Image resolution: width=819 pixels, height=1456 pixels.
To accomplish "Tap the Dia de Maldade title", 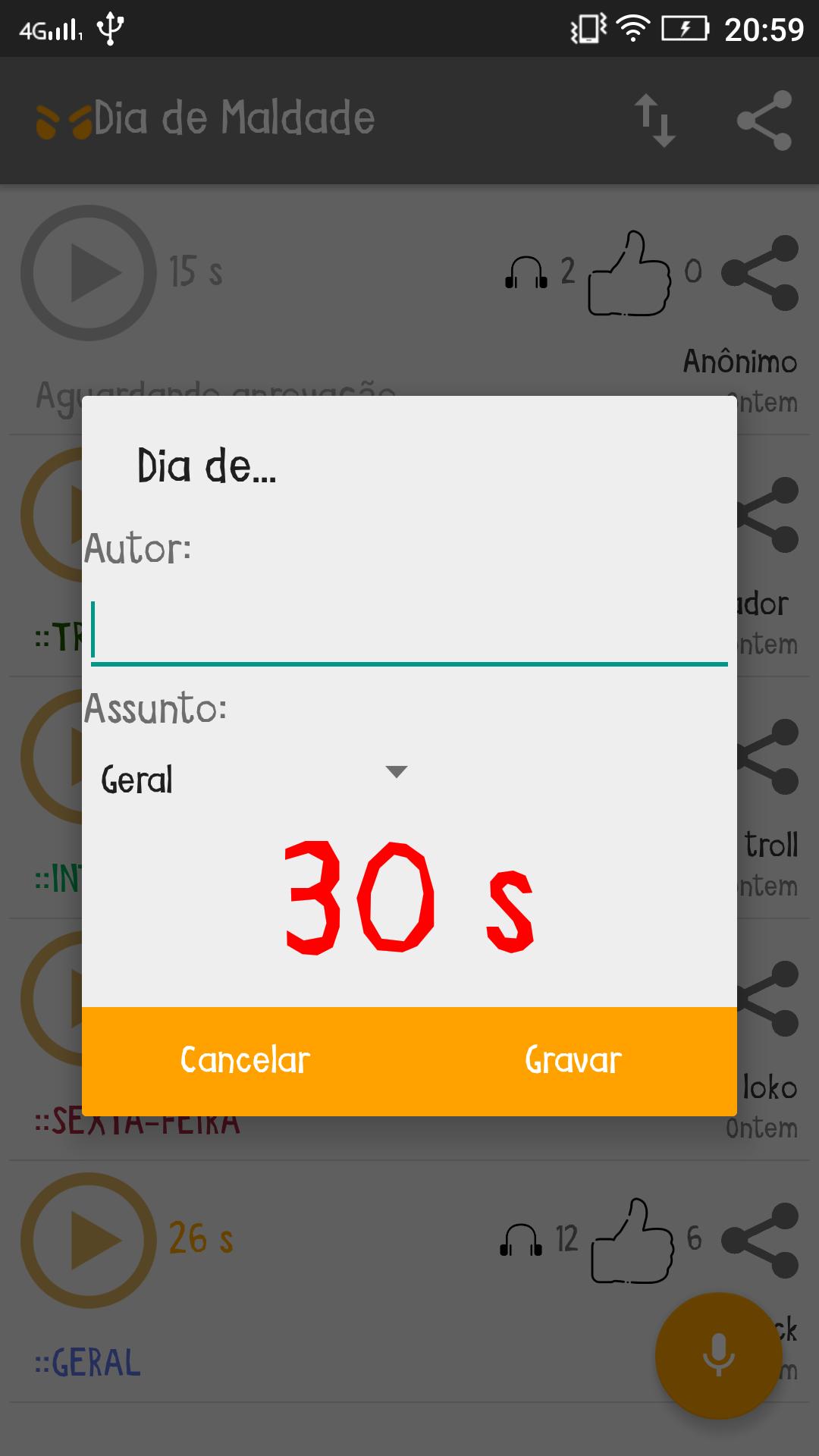I will (235, 118).
